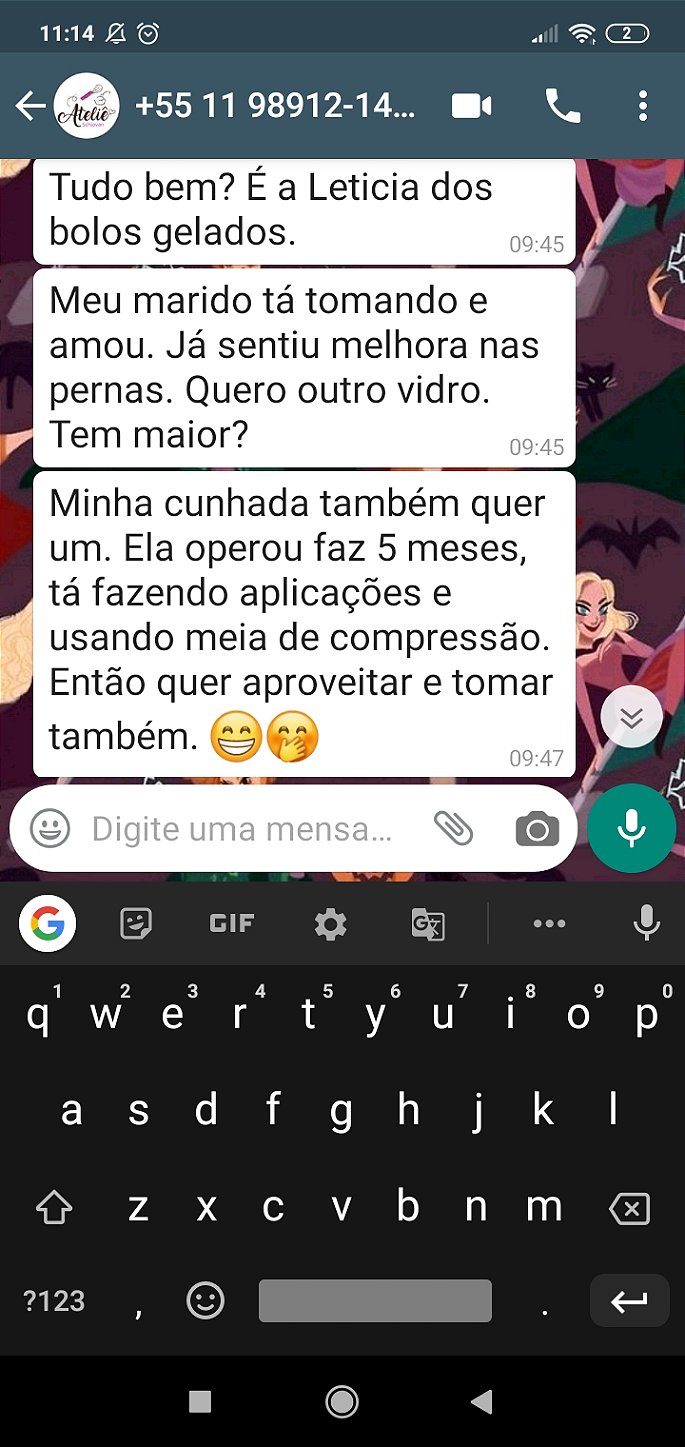Image resolution: width=685 pixels, height=1447 pixels.
Task: Attach a file with the paperclip
Action: [453, 828]
